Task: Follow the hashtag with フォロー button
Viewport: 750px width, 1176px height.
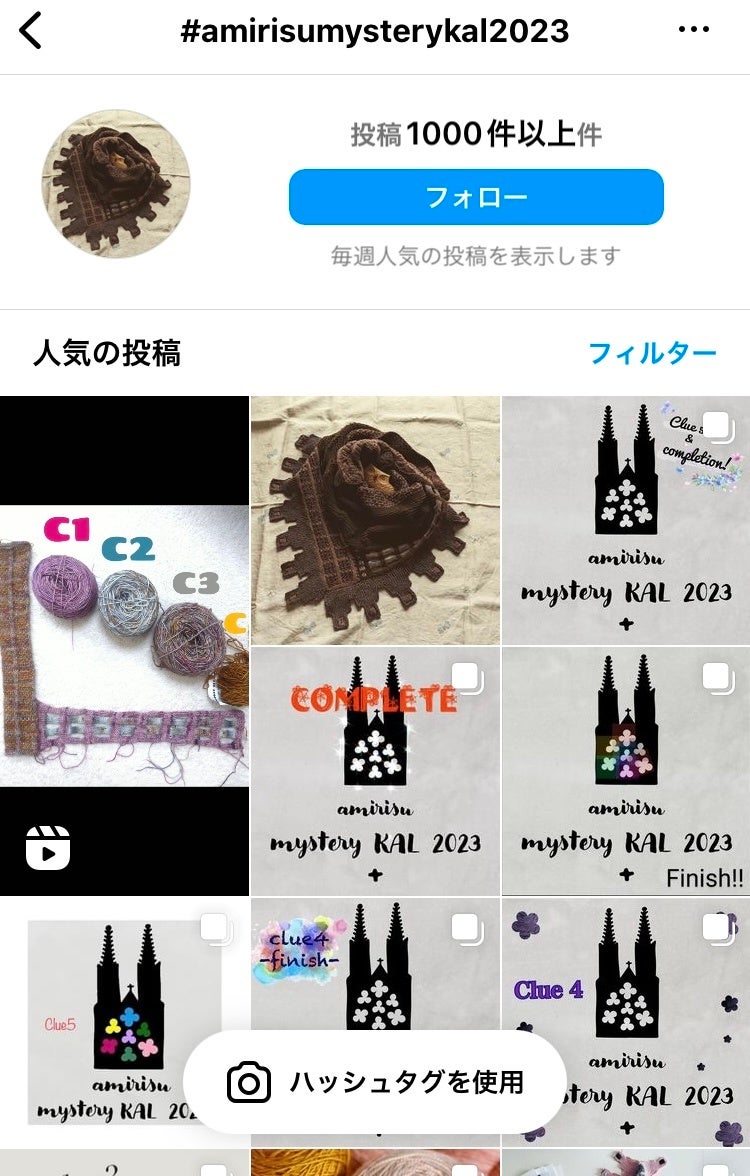Action: [x=476, y=197]
